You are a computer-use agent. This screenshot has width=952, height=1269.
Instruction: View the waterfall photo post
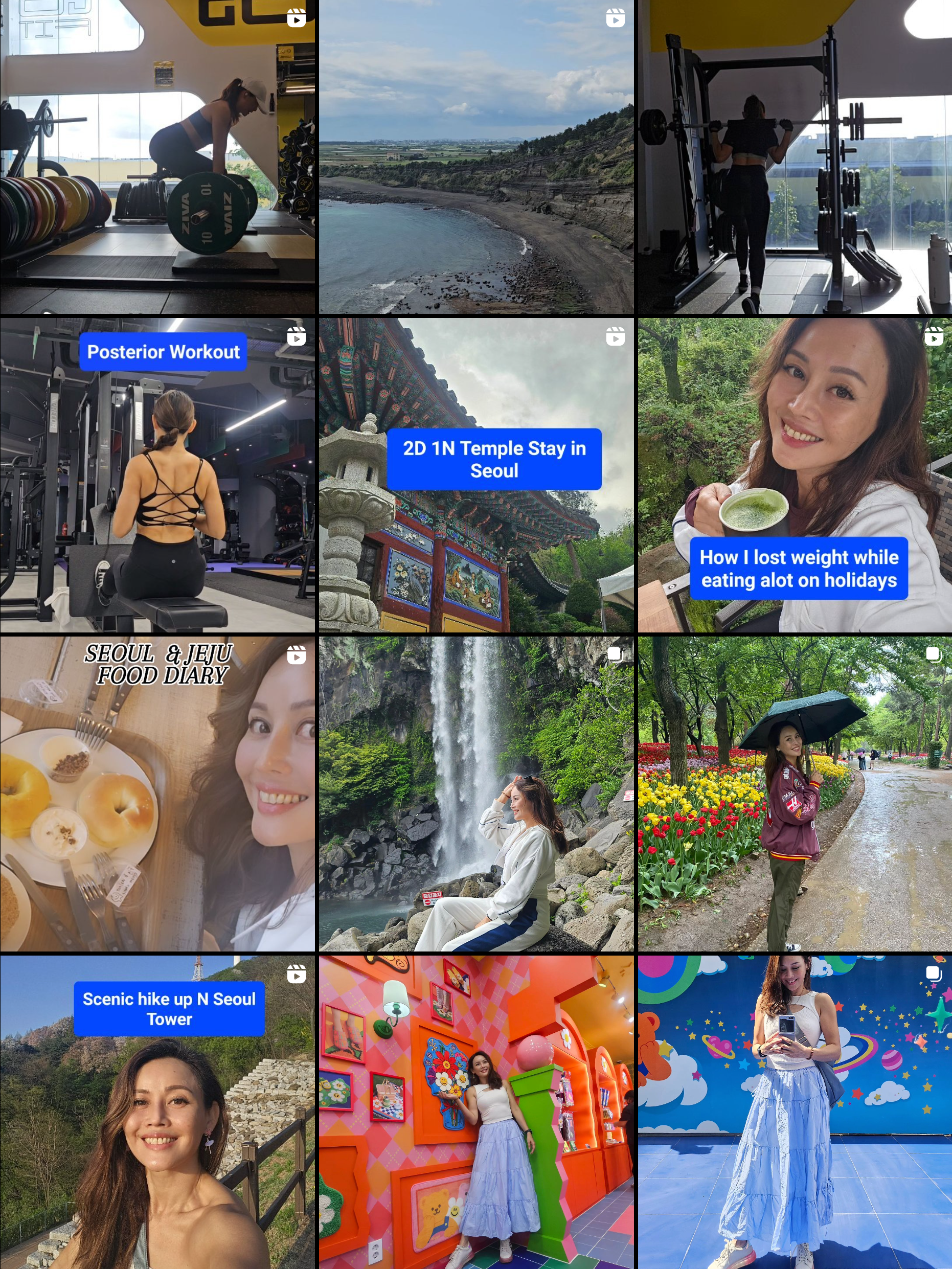(477, 795)
